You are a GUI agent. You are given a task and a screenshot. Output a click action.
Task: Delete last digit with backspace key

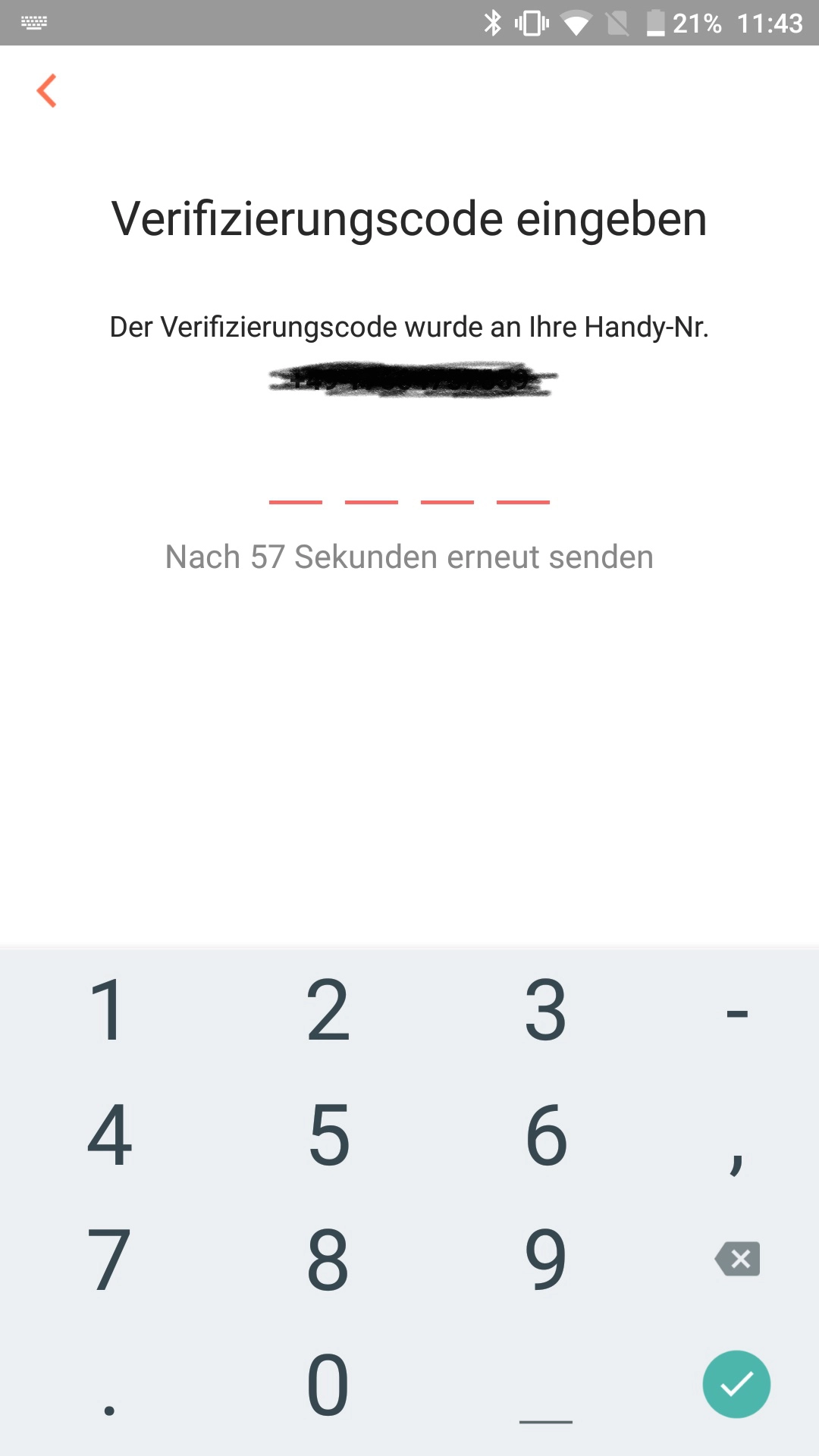[x=737, y=1260]
